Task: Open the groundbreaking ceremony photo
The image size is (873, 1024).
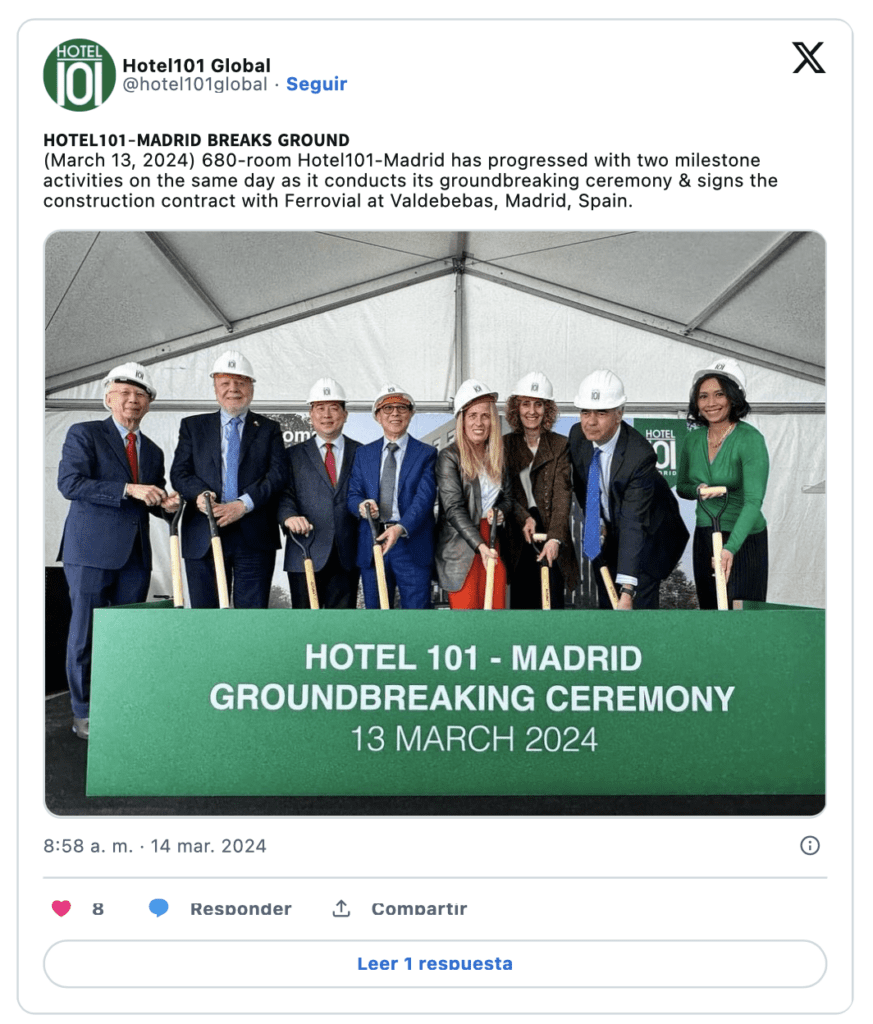Action: (x=435, y=523)
